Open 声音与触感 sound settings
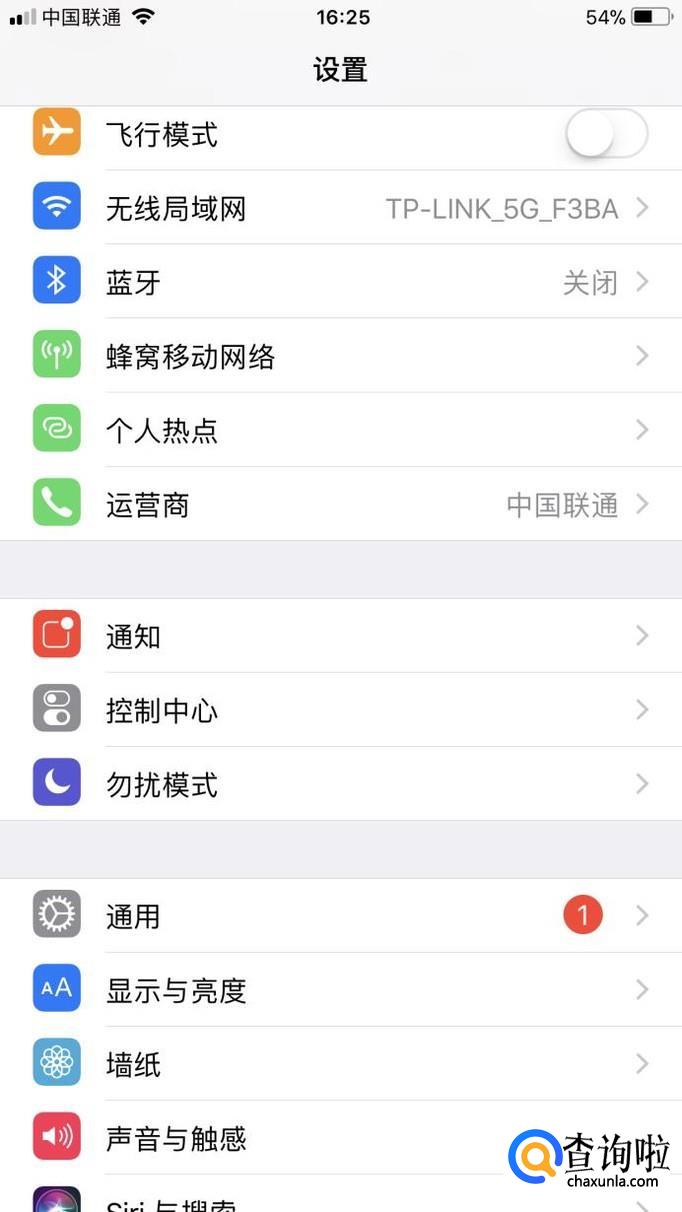This screenshot has width=682, height=1212. (300, 1138)
